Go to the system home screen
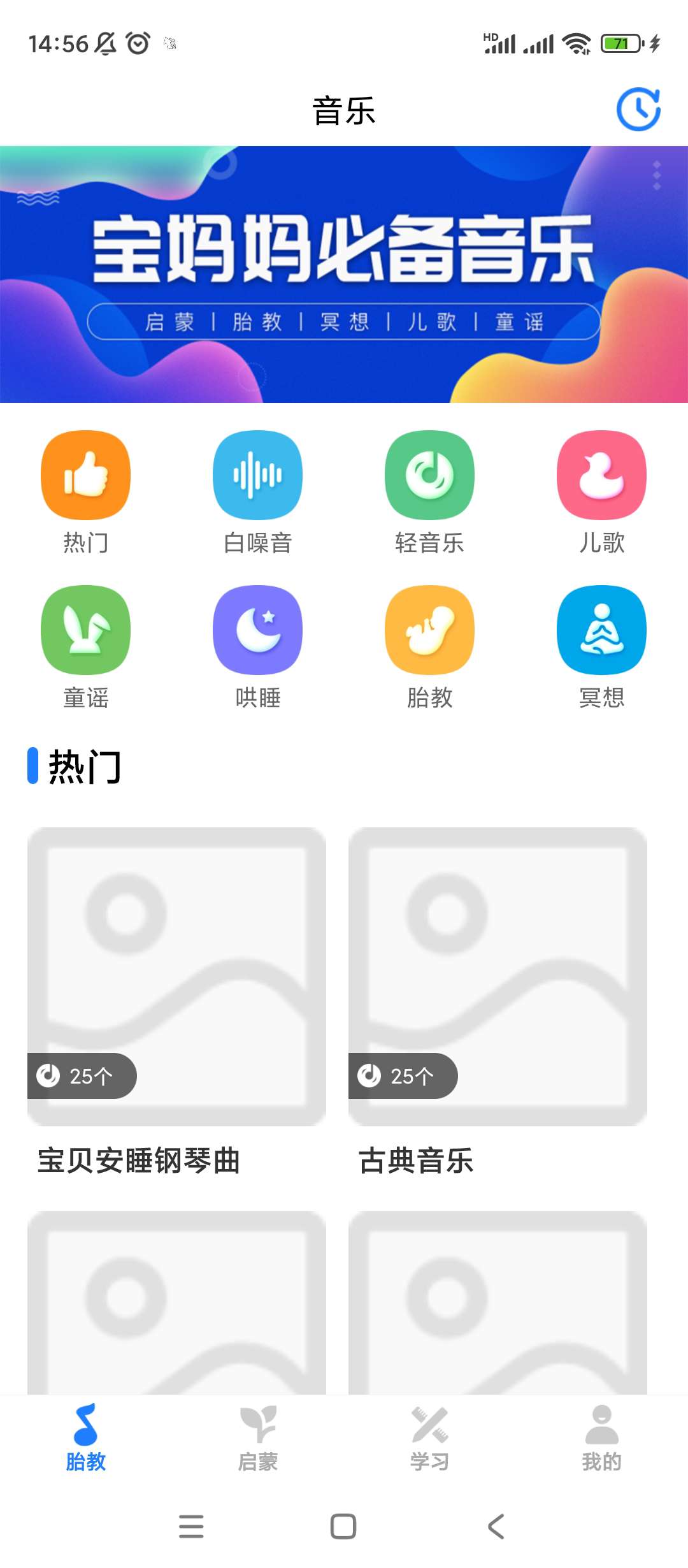The width and height of the screenshot is (688, 1568). pyautogui.click(x=343, y=1527)
